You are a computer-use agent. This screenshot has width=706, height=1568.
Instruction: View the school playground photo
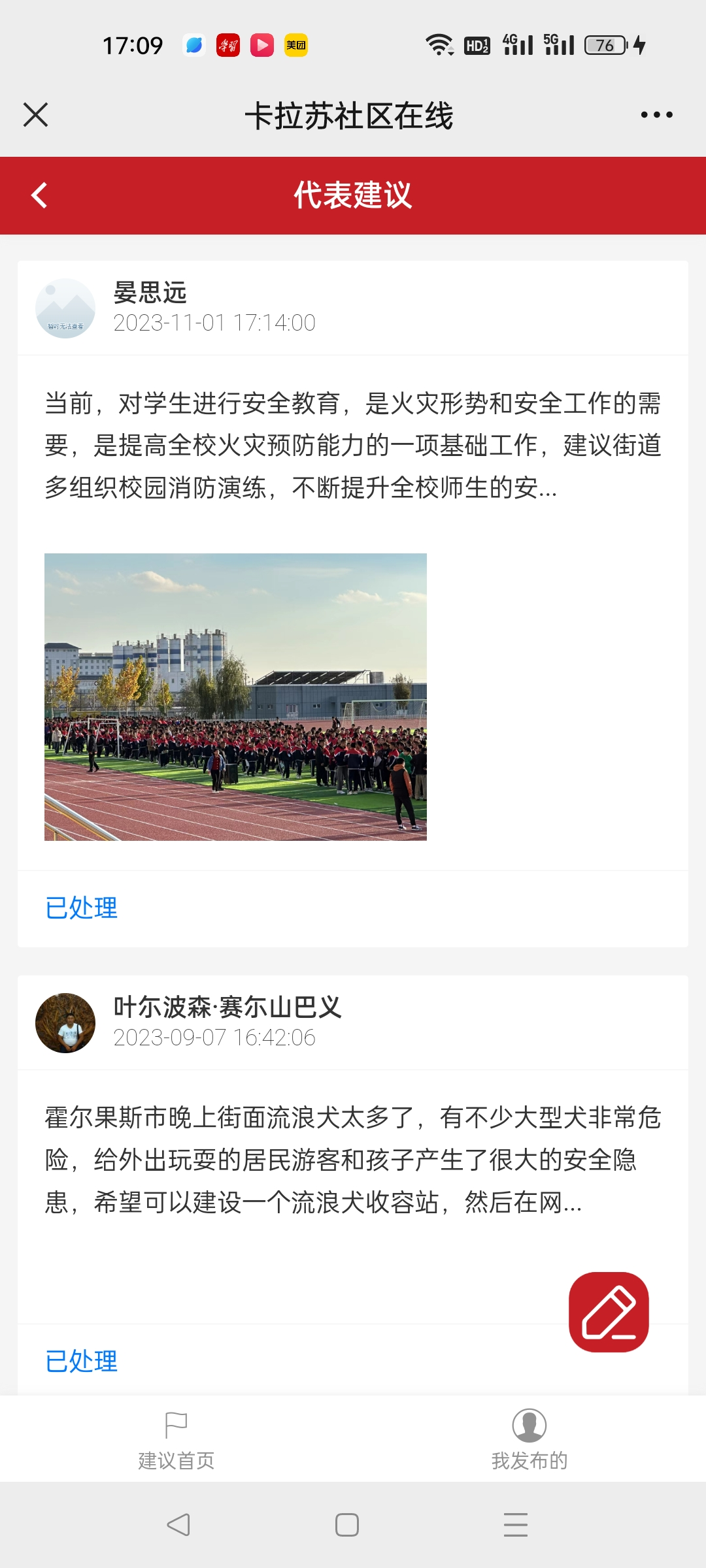click(235, 696)
